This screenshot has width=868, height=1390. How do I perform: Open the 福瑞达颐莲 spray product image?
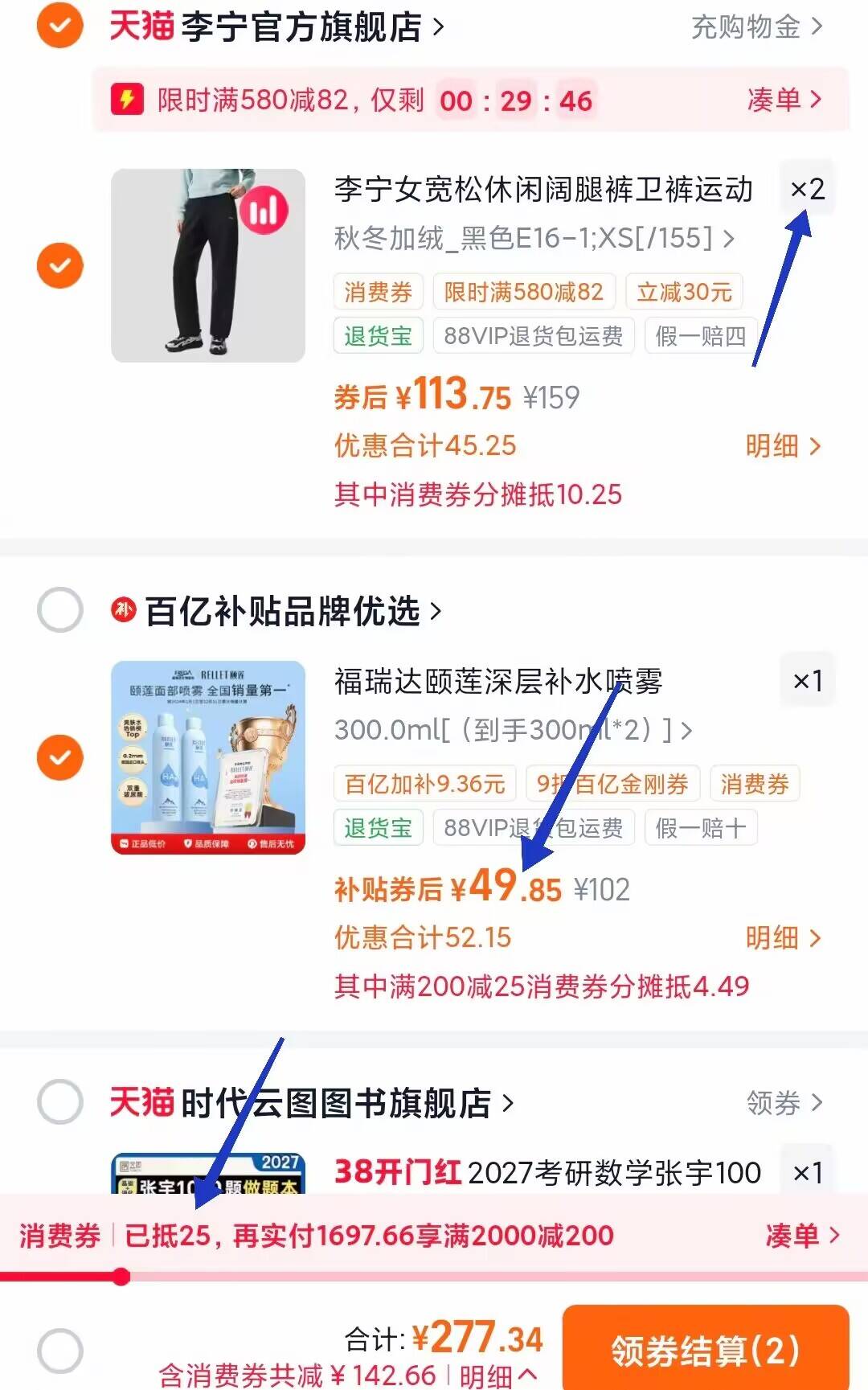pos(207,757)
